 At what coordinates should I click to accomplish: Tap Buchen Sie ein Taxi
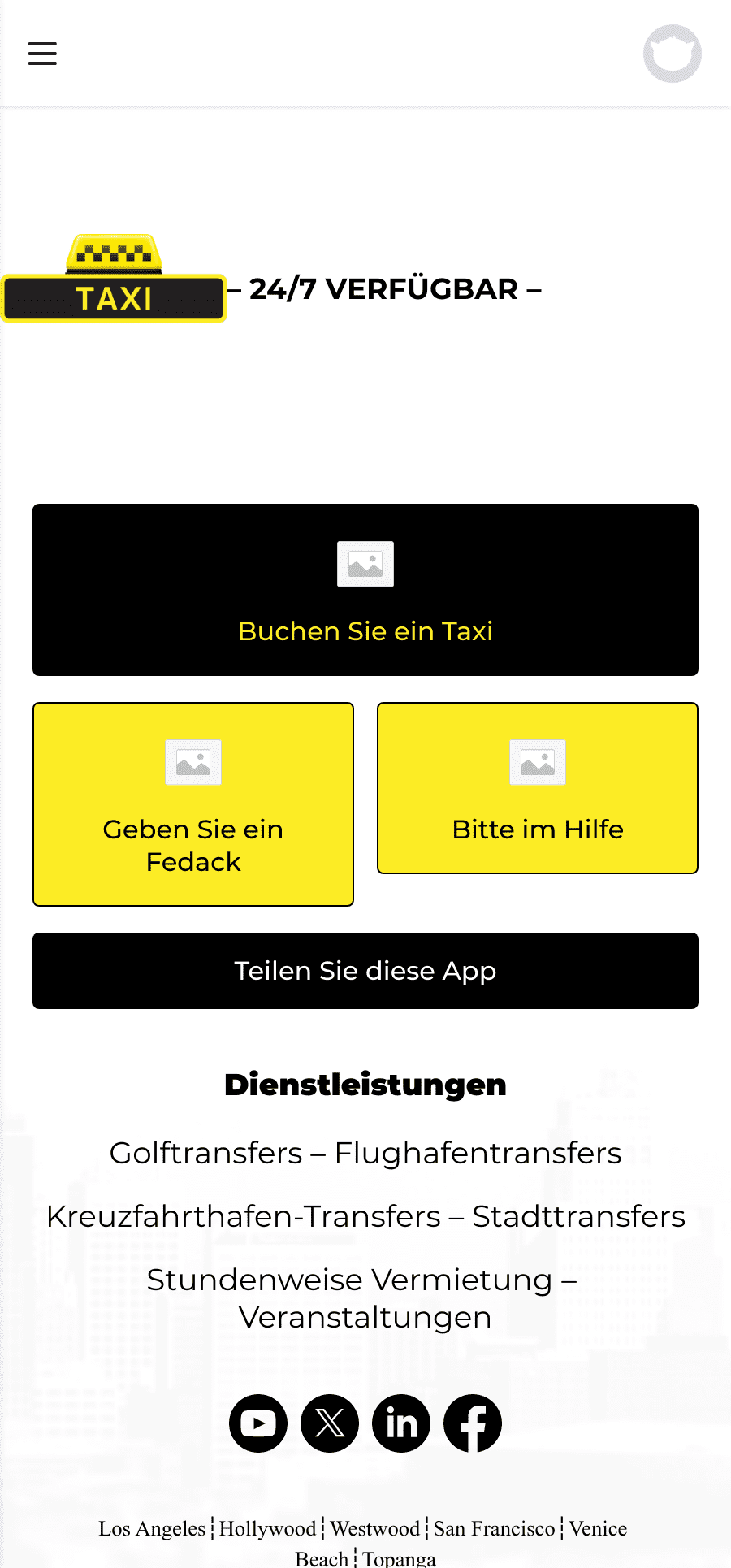pos(365,590)
